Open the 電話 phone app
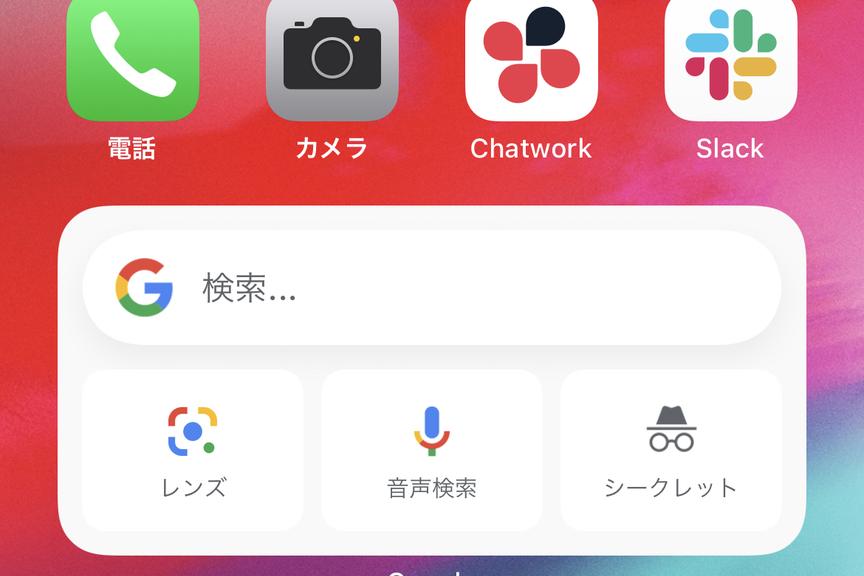864x576 pixels. 132,58
